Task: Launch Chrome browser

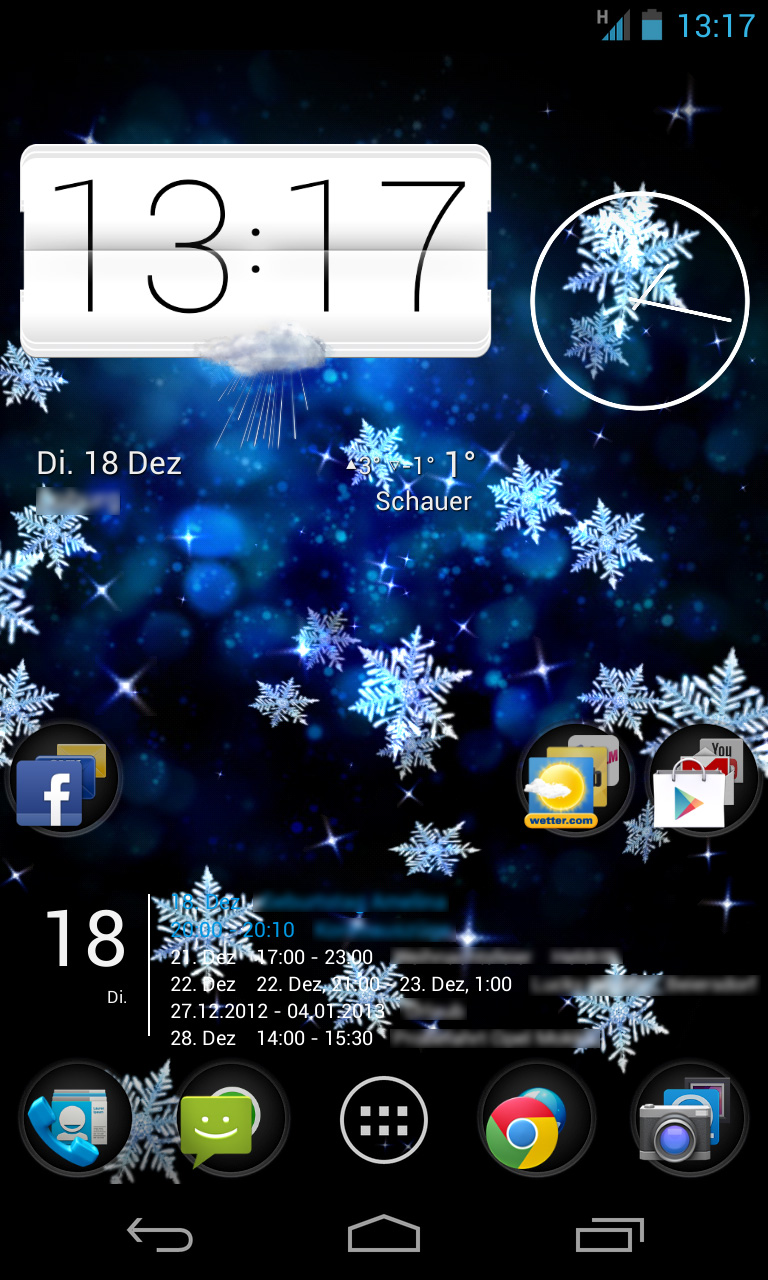Action: (x=537, y=1119)
